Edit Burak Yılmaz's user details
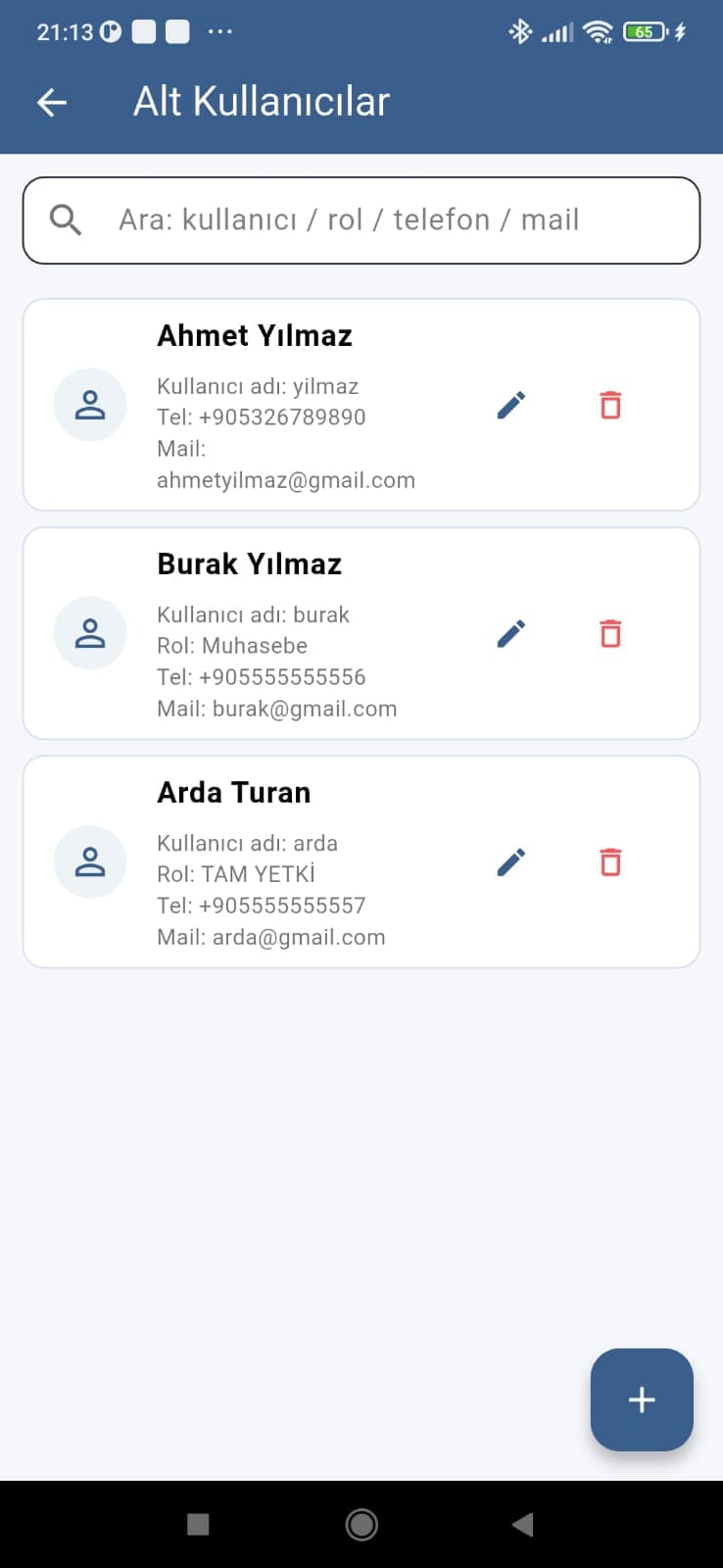 point(510,633)
